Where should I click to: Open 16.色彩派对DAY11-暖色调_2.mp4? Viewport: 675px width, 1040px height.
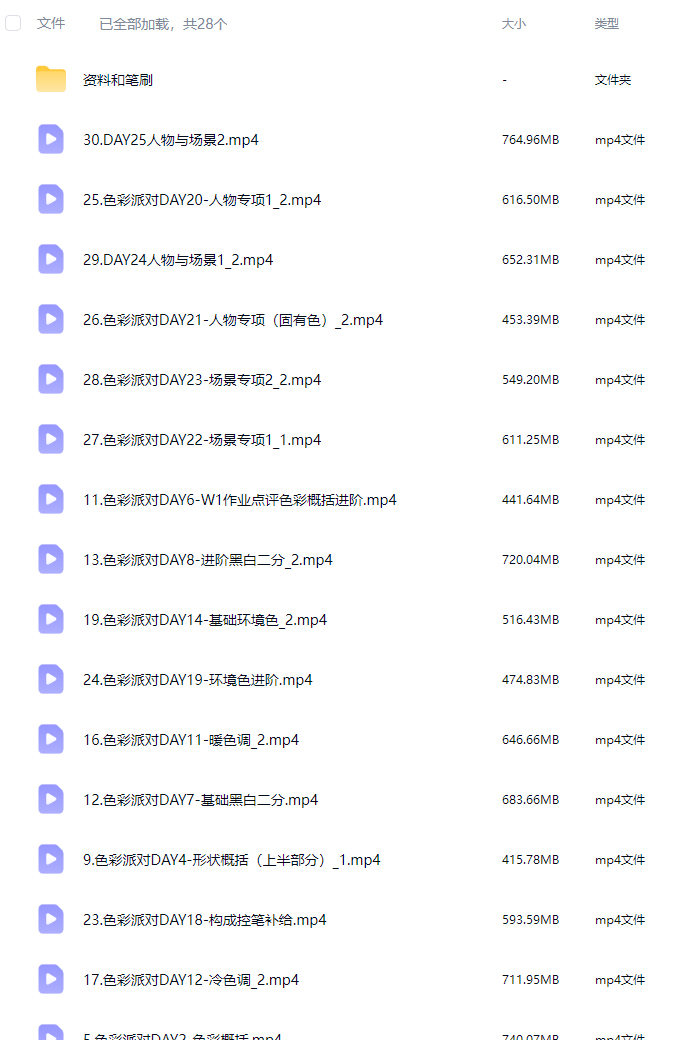click(x=190, y=740)
